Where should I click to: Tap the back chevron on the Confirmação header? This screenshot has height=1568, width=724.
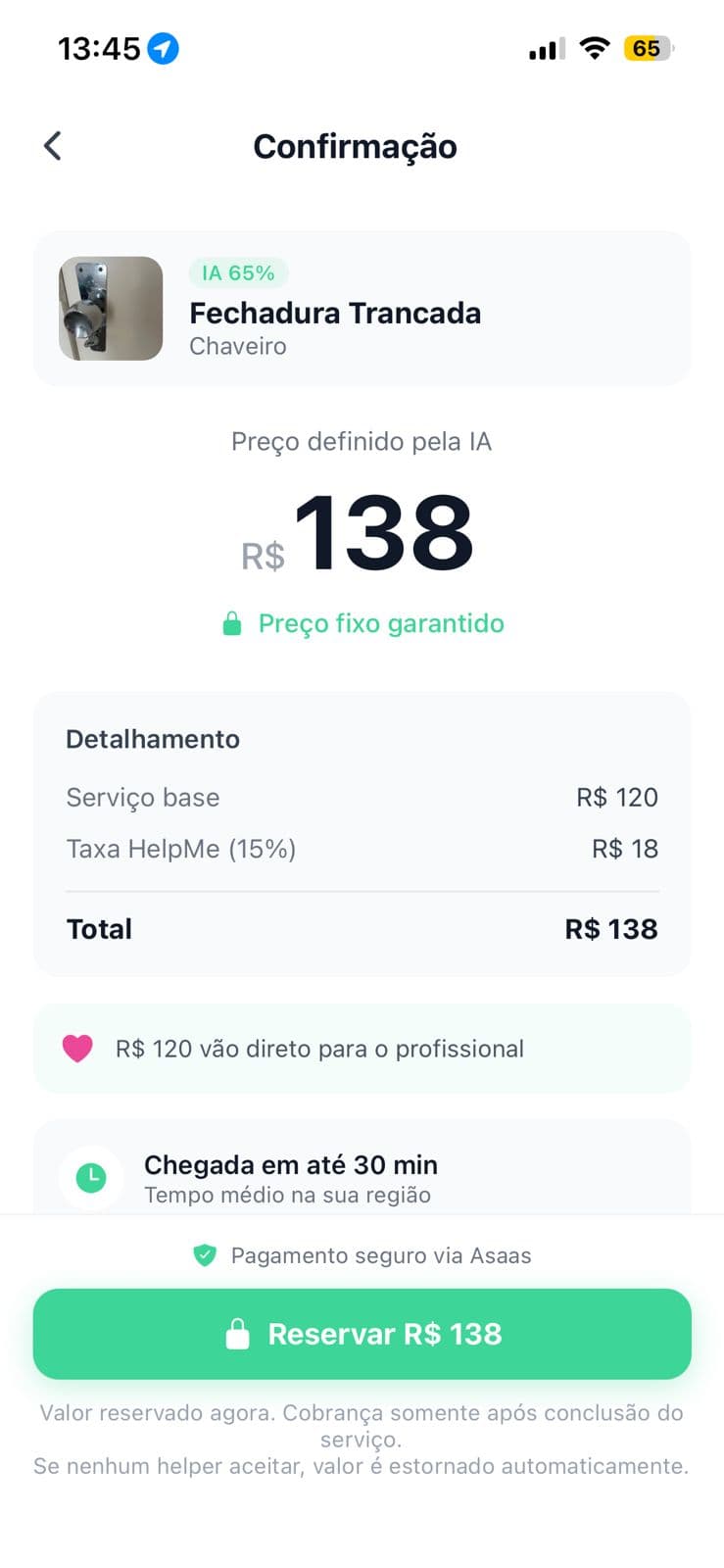point(52,145)
